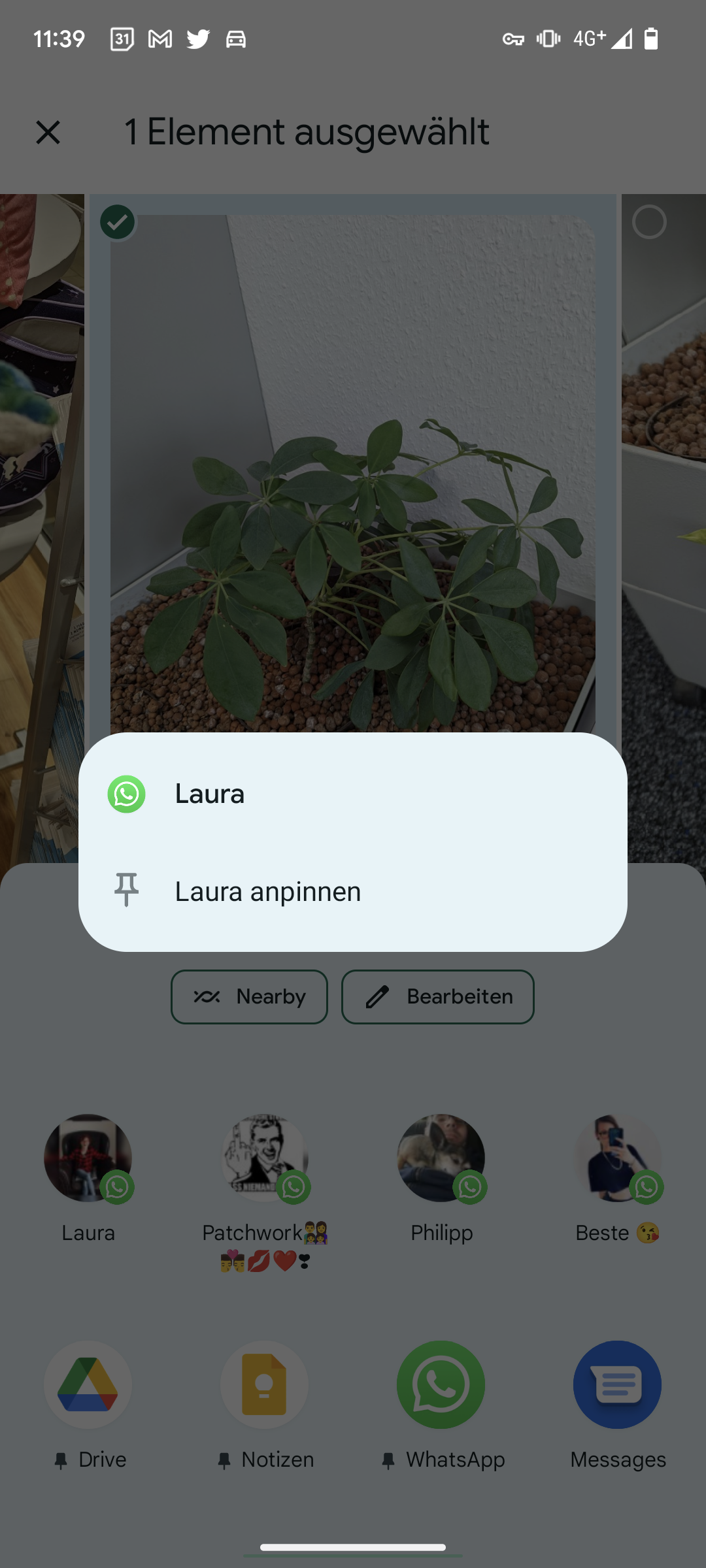Share with Philipp on WhatsApp
Image resolution: width=706 pixels, height=1568 pixels.
click(441, 1159)
